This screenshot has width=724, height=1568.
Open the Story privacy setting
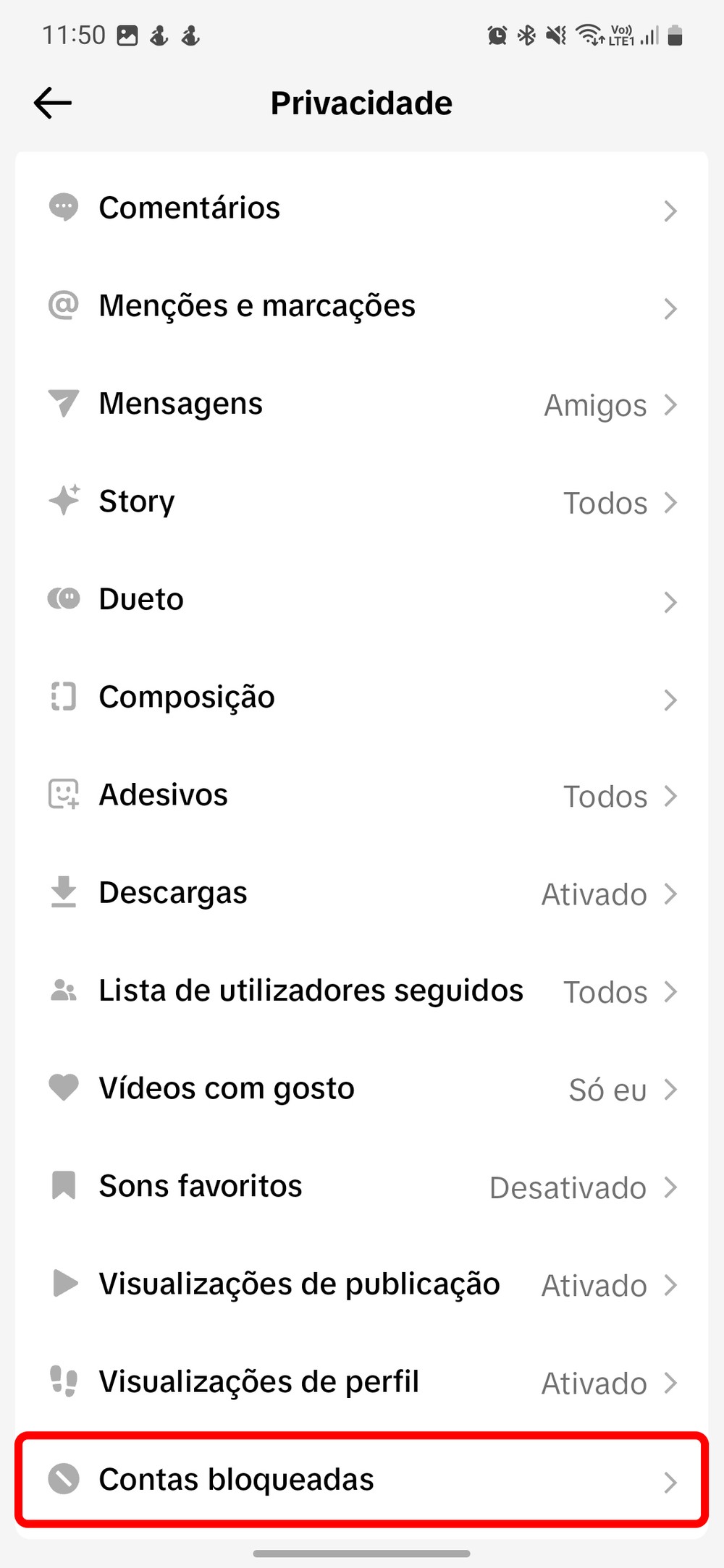[x=362, y=502]
